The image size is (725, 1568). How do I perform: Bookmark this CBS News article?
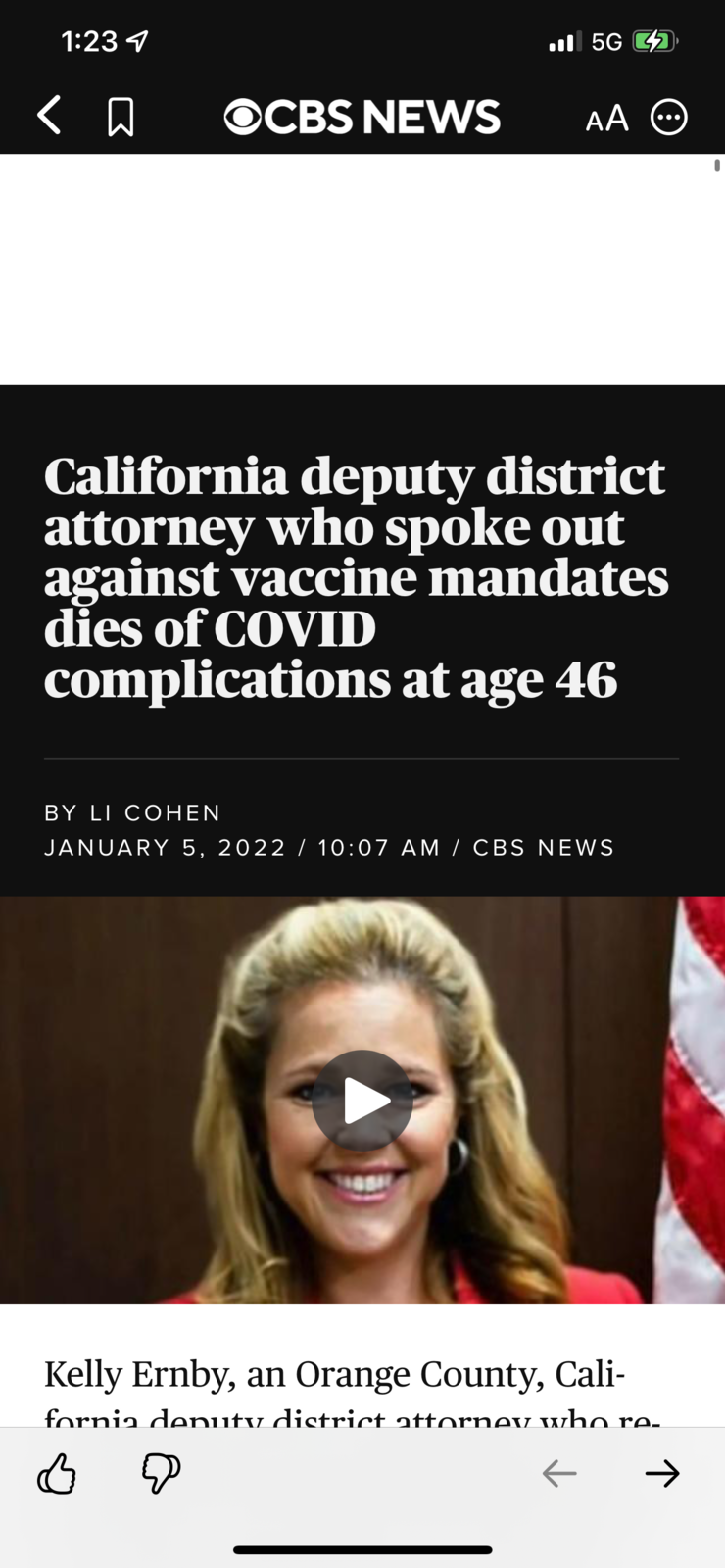pos(121,117)
